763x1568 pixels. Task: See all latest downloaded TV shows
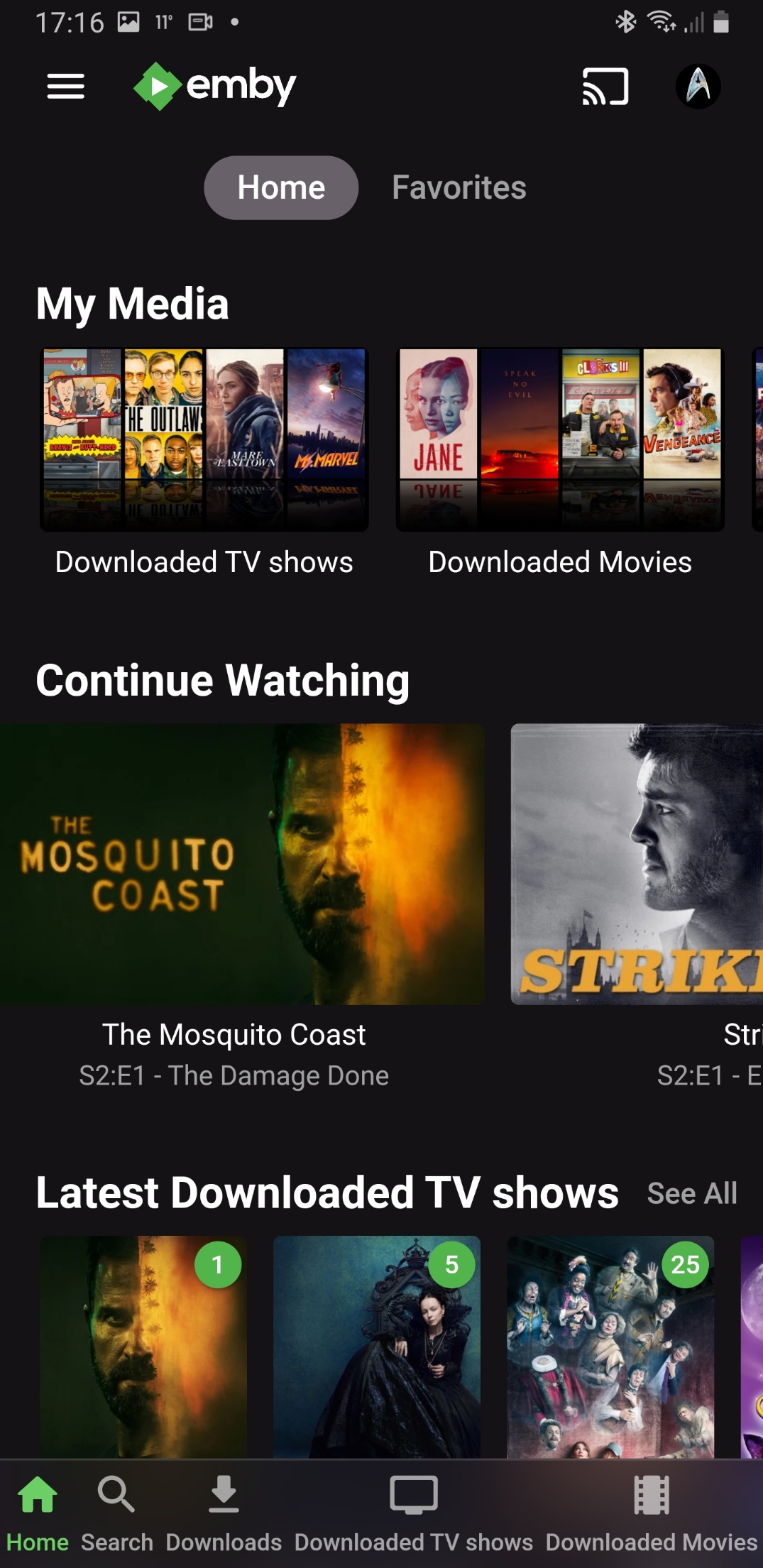(692, 1193)
